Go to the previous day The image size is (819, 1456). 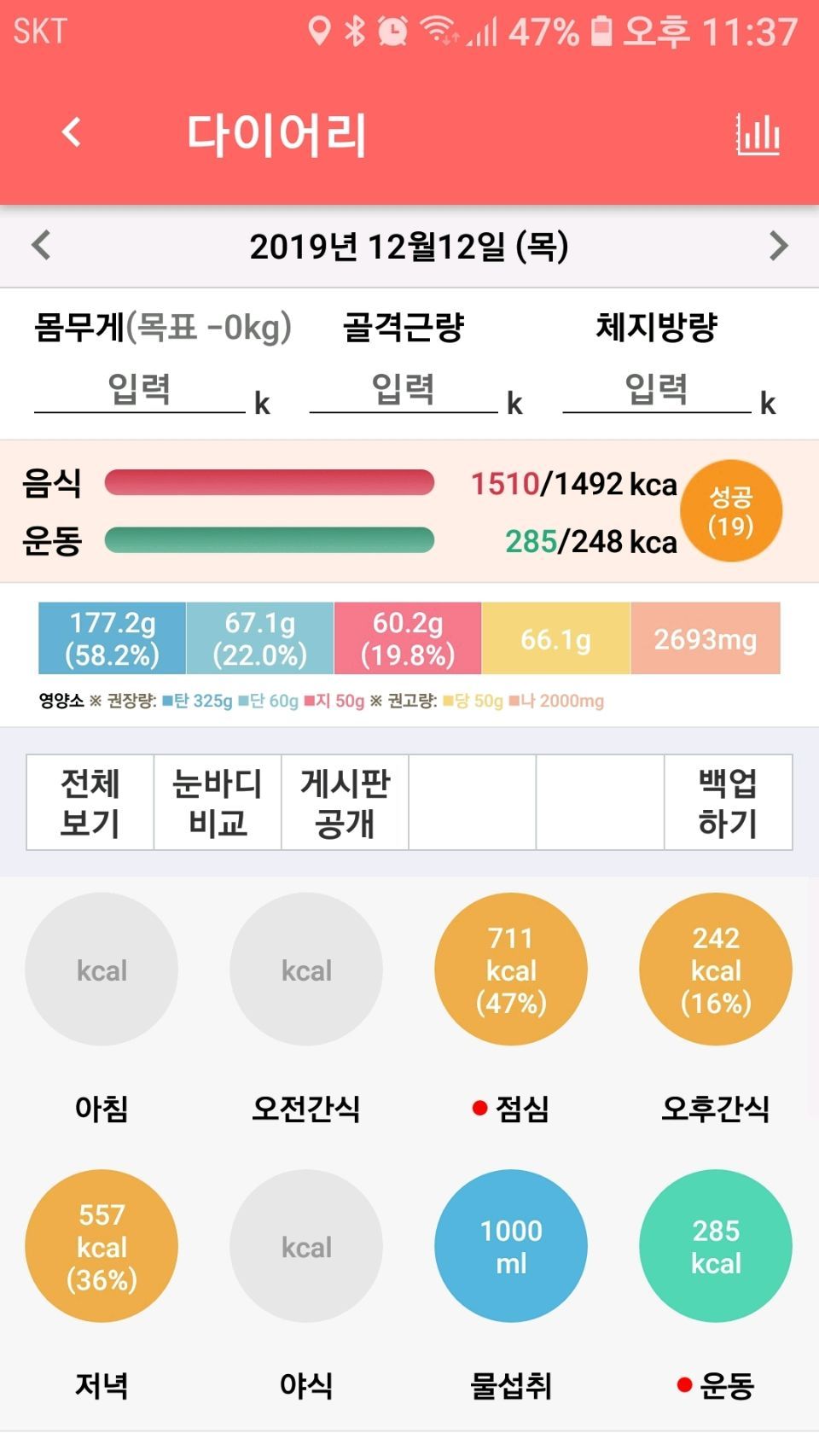tap(41, 246)
